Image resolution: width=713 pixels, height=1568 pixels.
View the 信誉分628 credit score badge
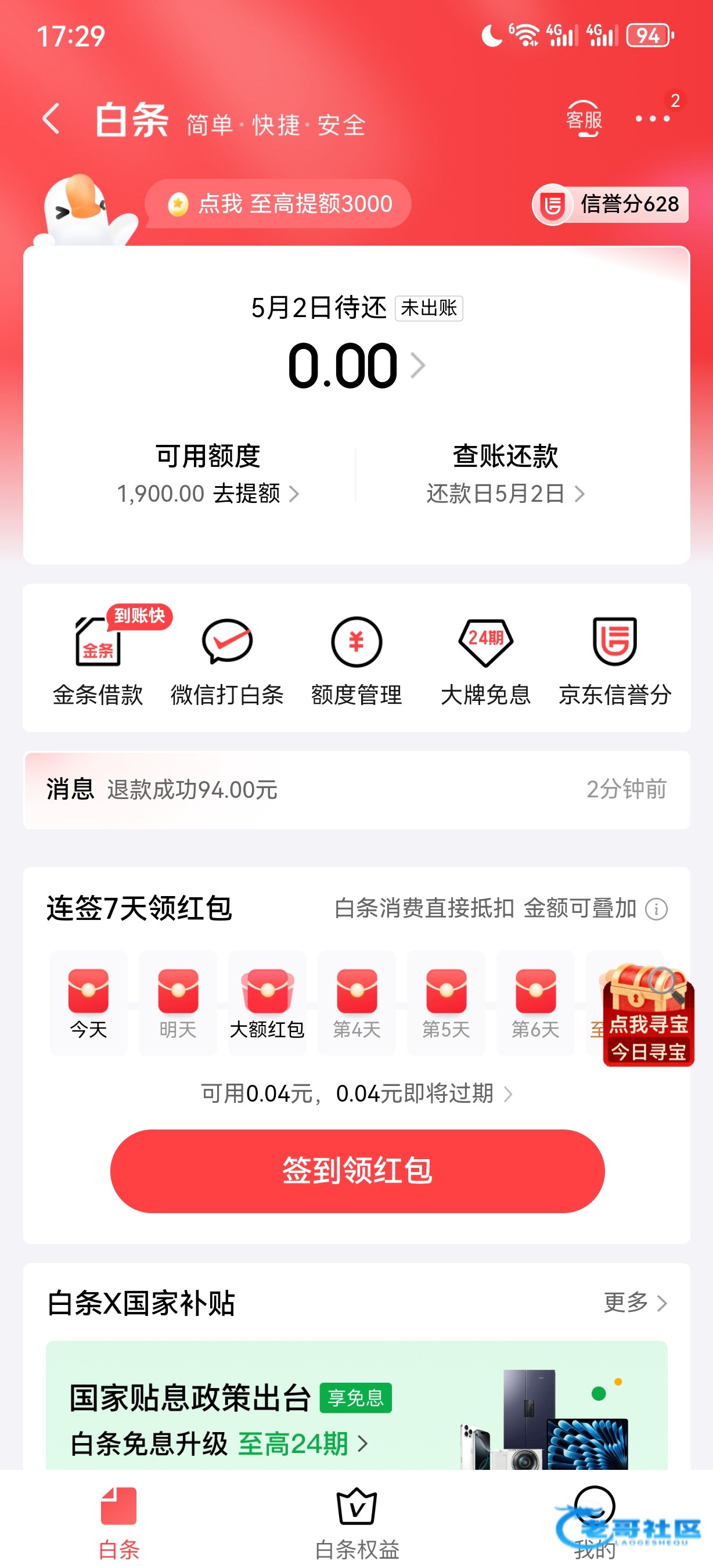pos(610,204)
